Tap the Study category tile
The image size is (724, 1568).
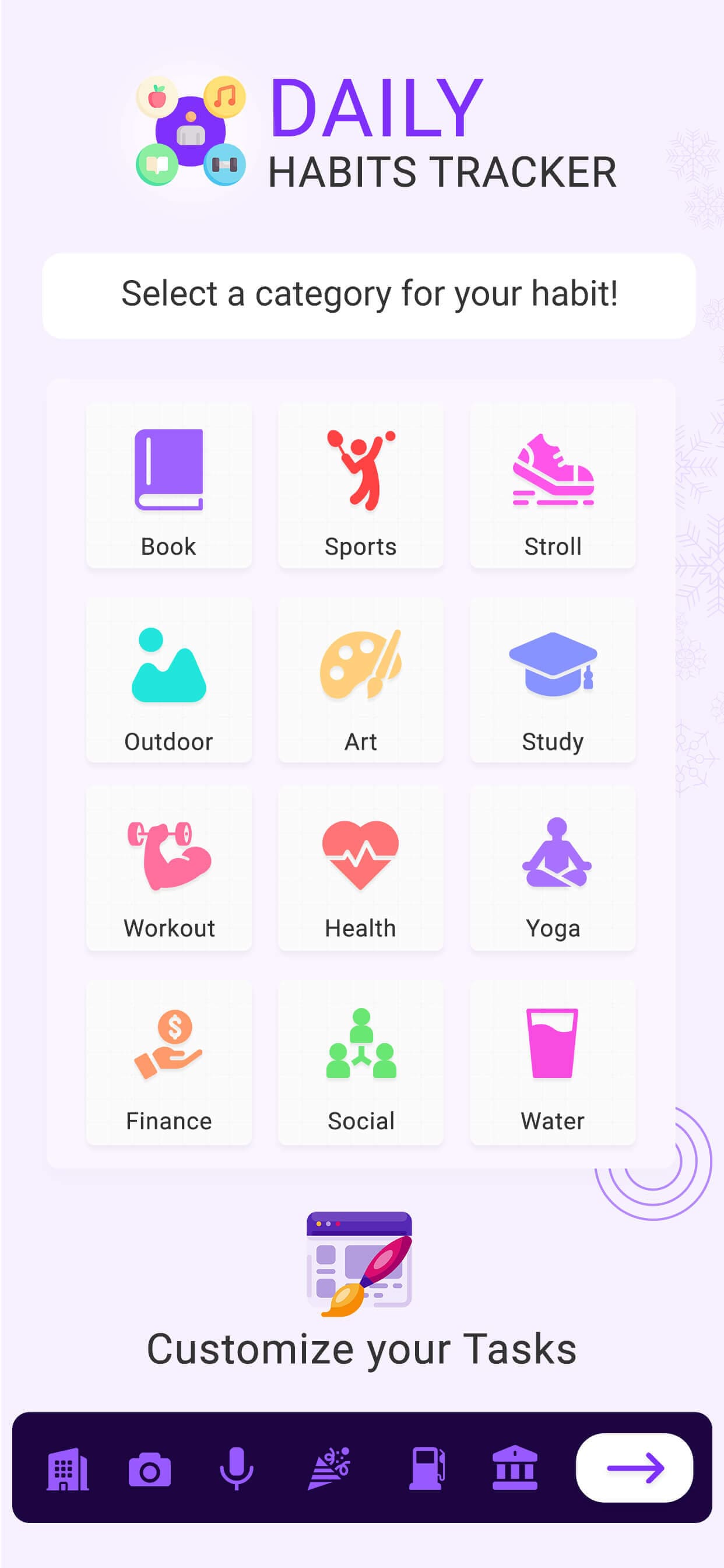tap(553, 680)
